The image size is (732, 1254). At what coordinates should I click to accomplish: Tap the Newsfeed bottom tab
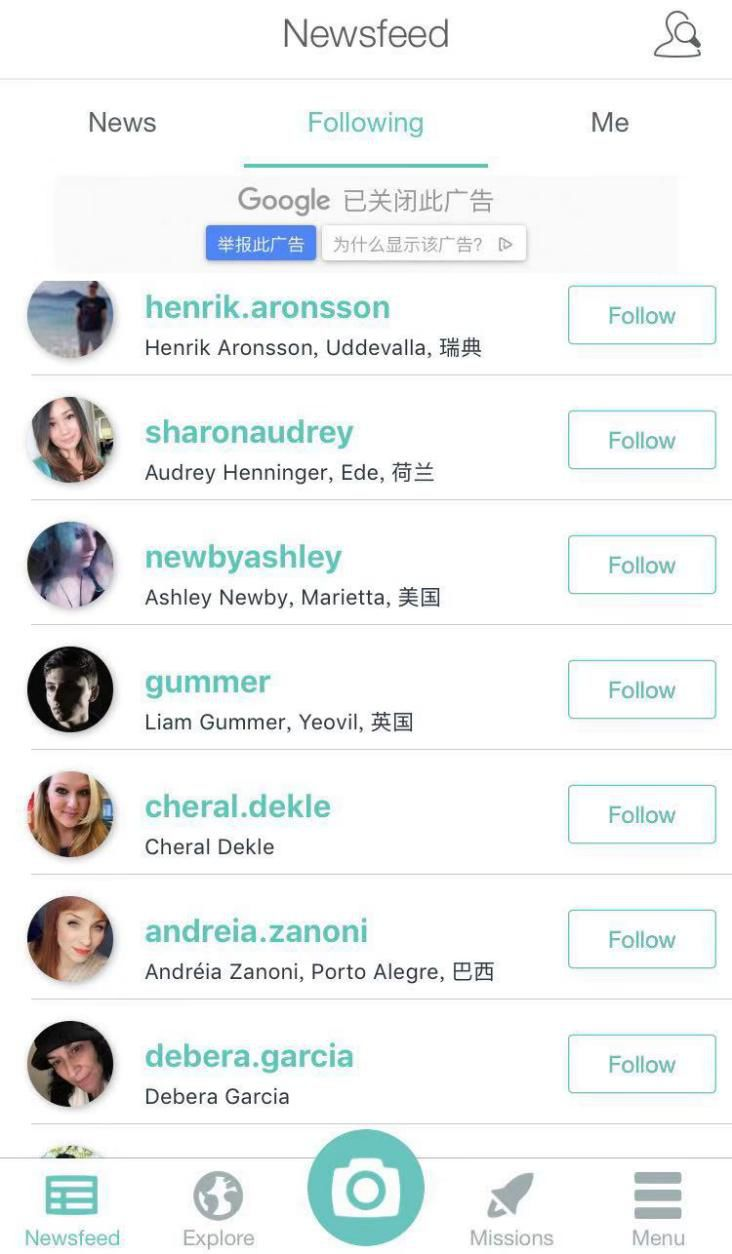point(72,1208)
